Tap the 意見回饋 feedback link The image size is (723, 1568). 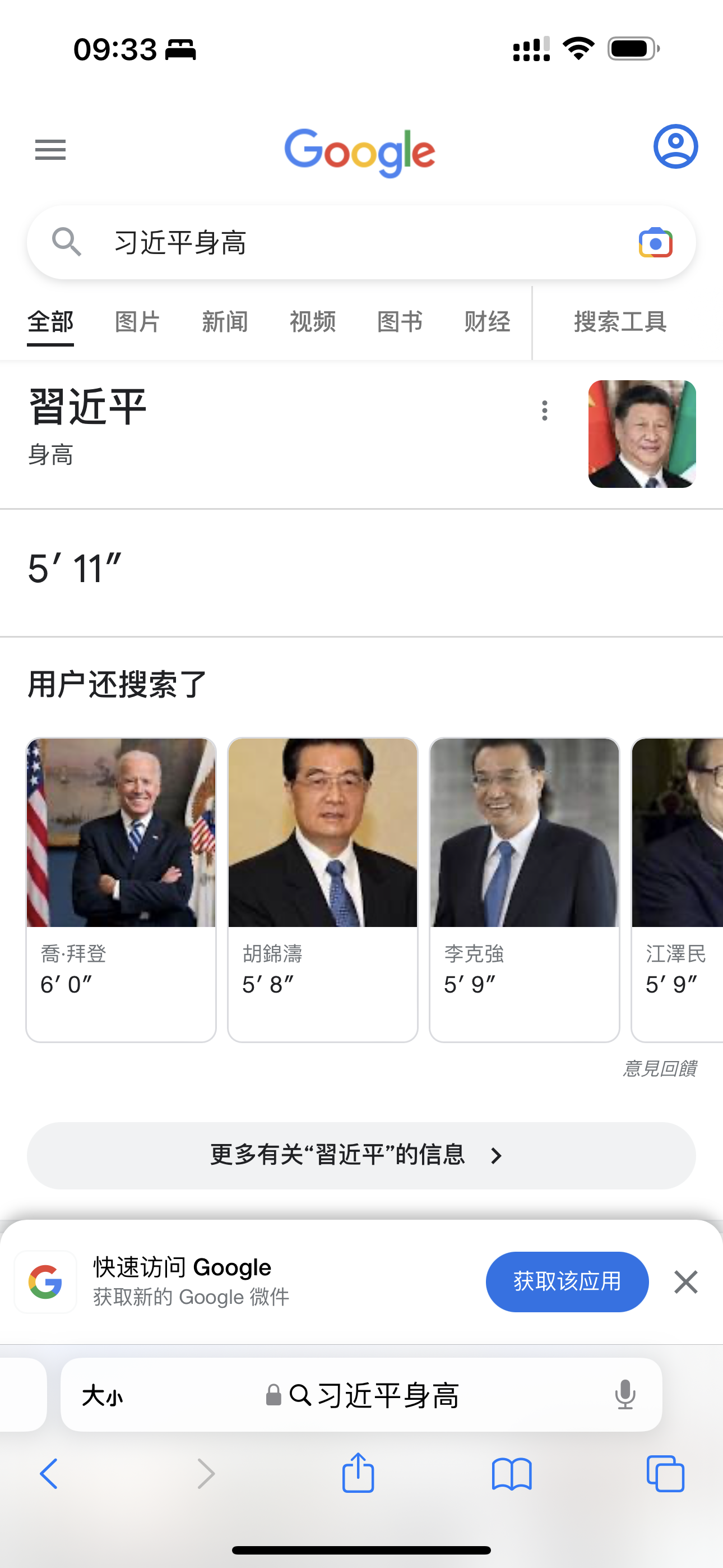pos(660,1068)
